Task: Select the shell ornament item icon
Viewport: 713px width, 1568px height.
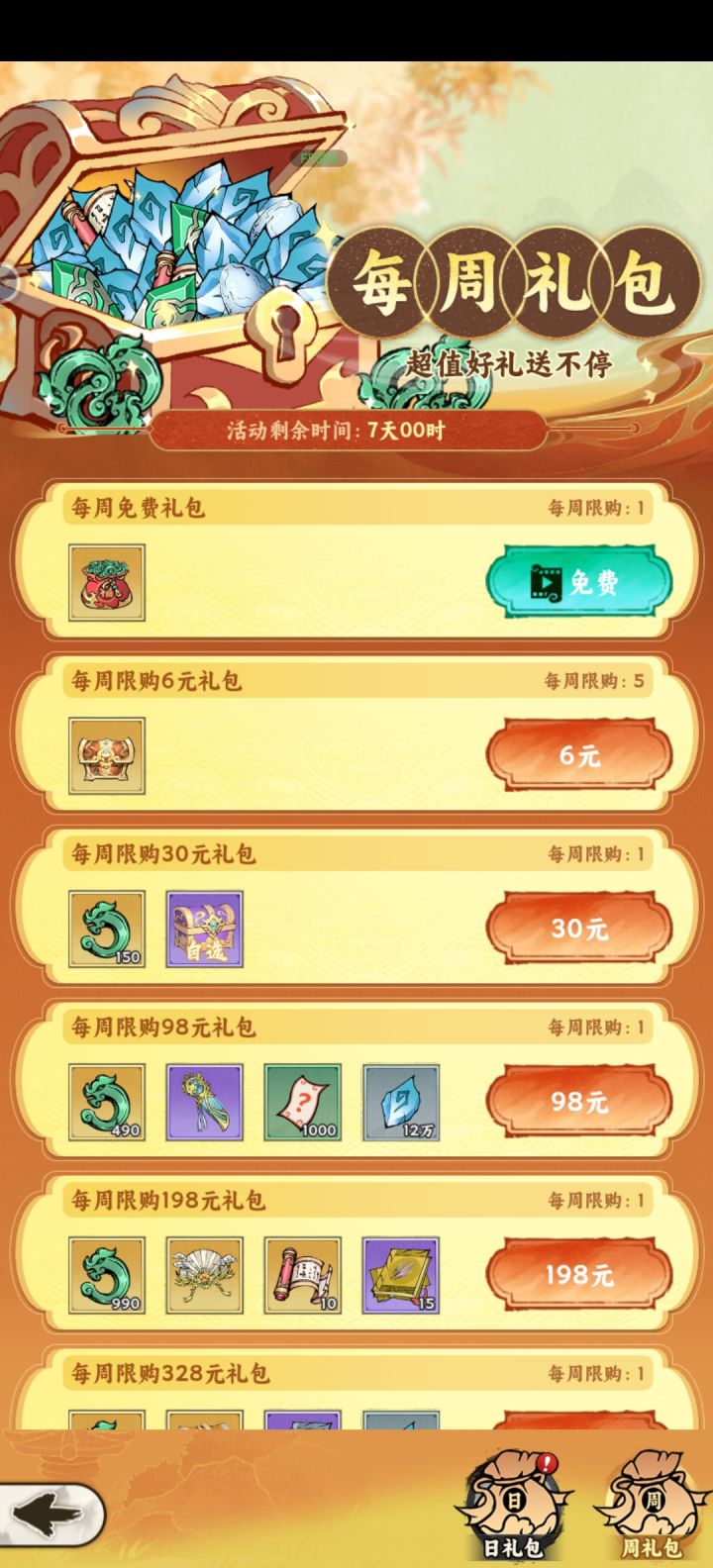Action: tap(204, 1275)
